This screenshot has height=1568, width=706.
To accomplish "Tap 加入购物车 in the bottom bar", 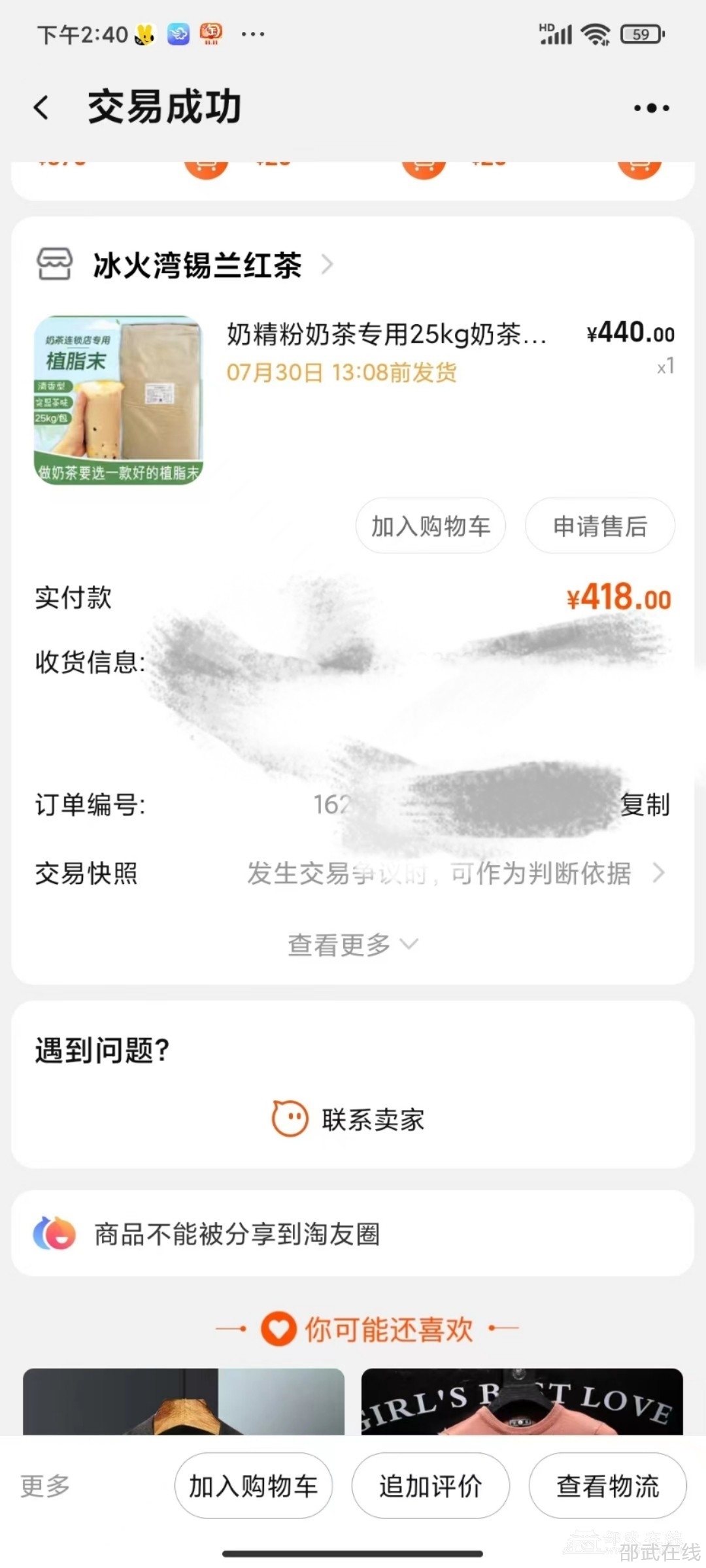I will point(253,1486).
